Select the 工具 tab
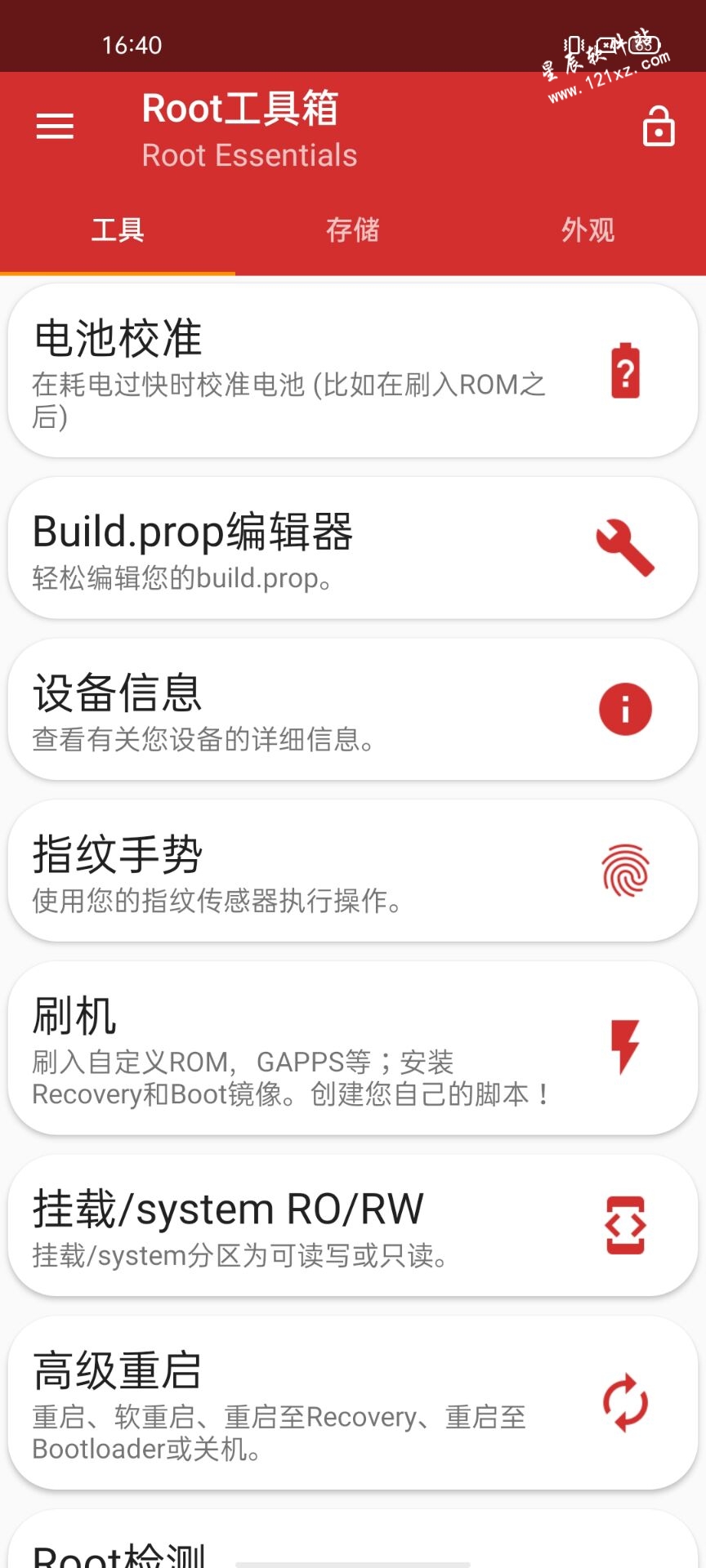The image size is (706, 1568). click(118, 230)
